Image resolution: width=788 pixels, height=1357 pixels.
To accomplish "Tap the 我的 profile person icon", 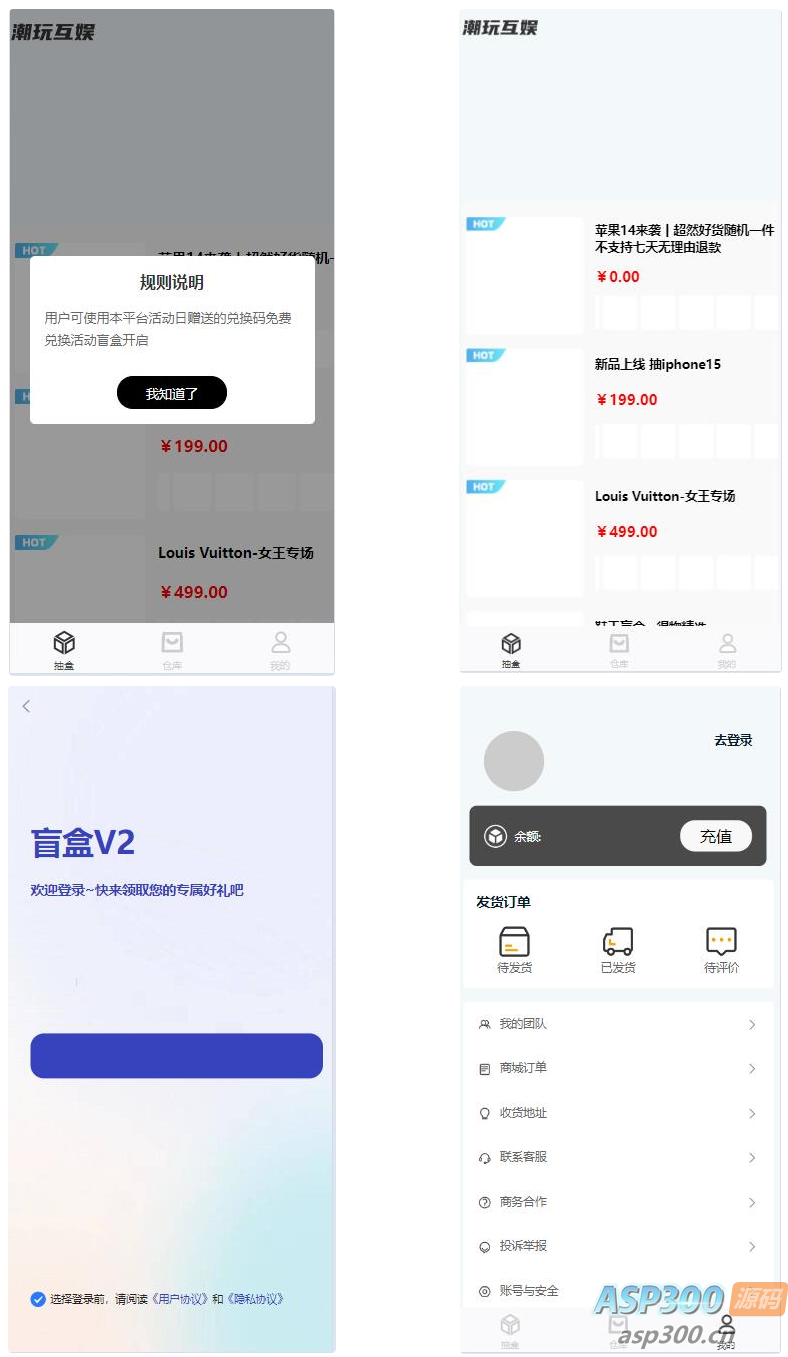I will (279, 642).
